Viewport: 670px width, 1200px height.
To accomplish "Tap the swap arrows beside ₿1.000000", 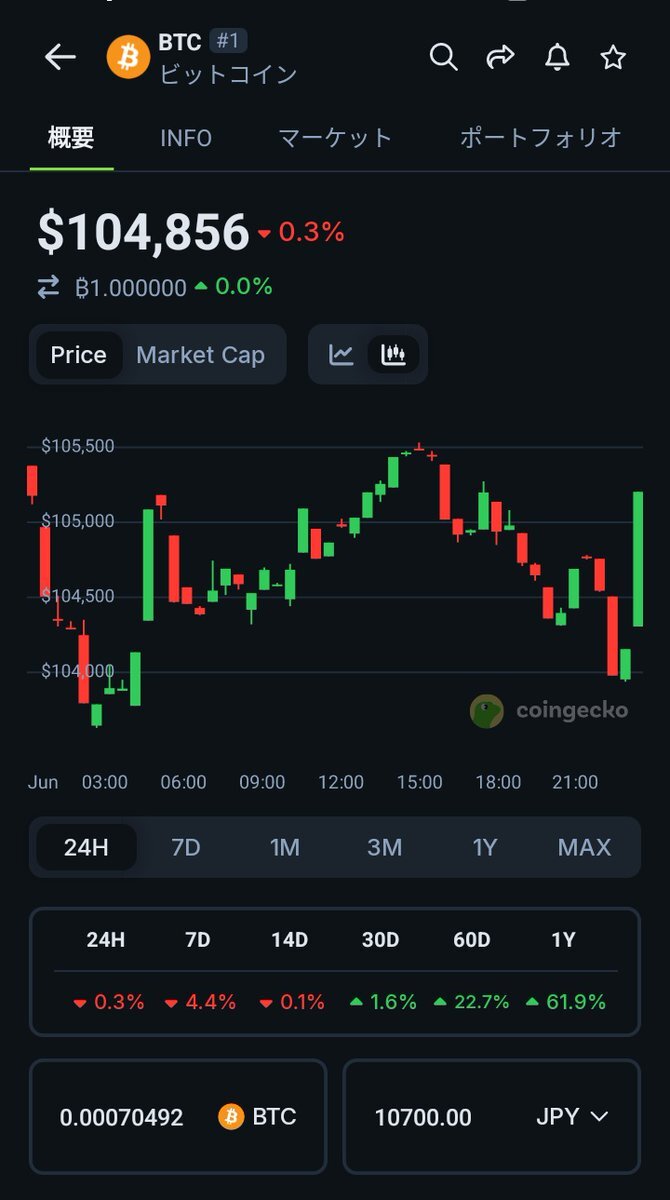I will (48, 288).
